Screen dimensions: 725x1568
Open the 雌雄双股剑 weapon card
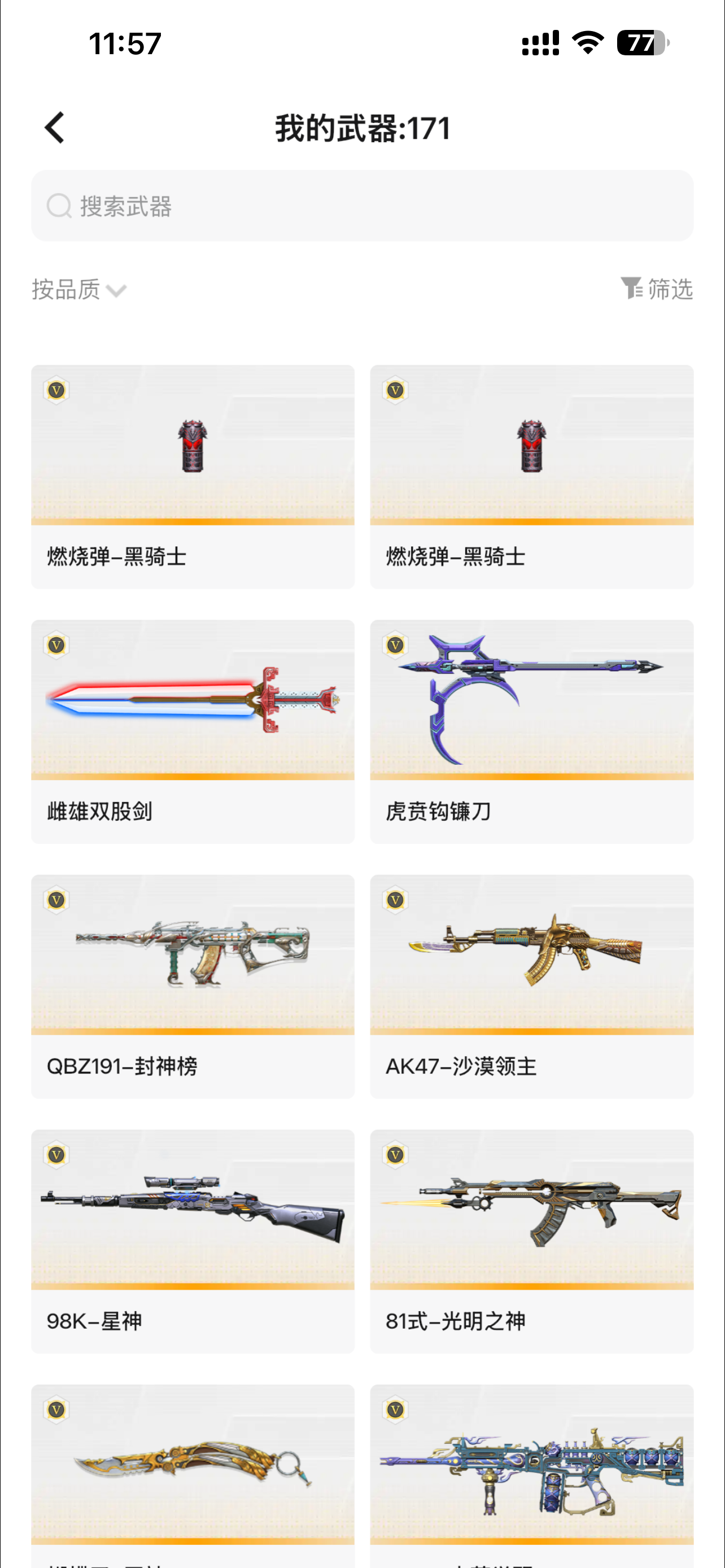[193, 731]
